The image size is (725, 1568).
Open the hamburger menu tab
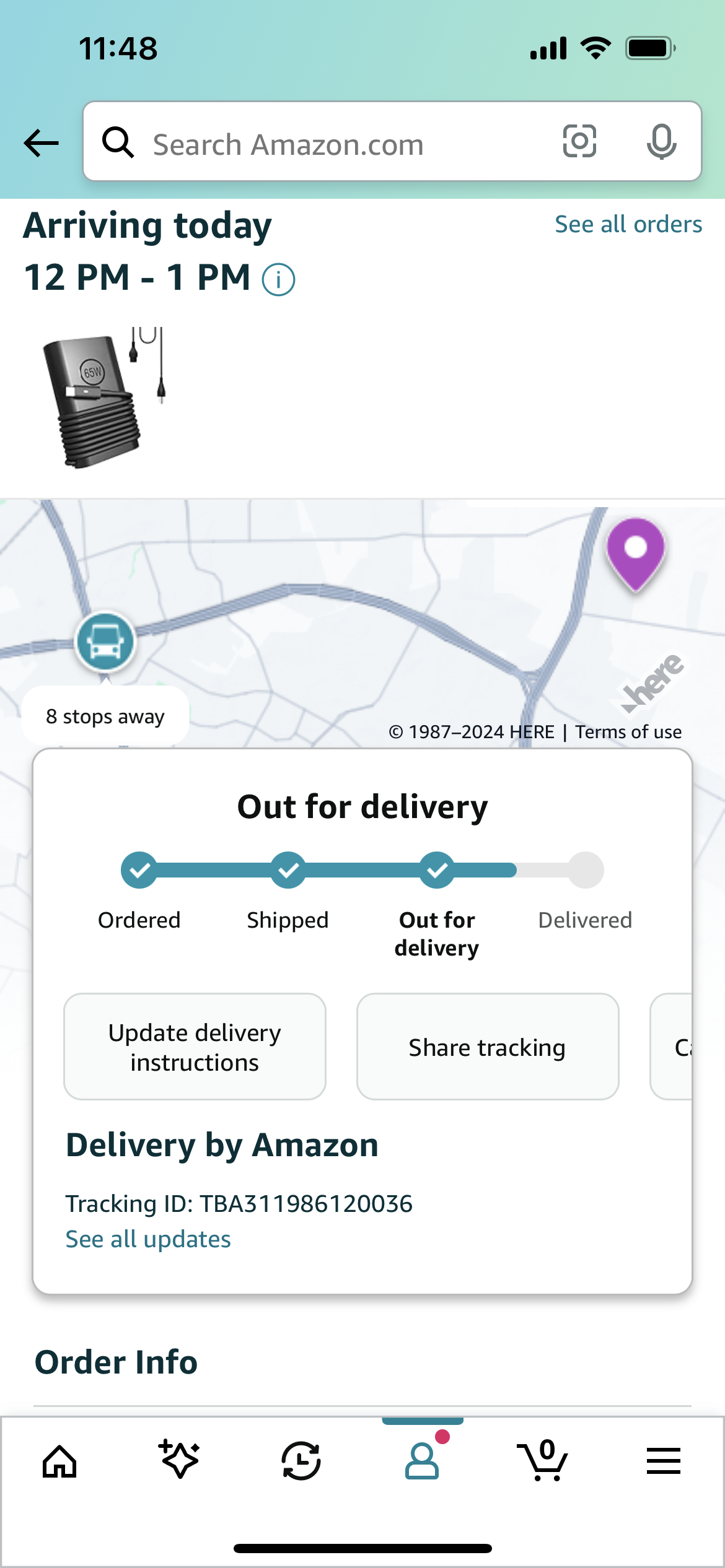[x=663, y=1461]
